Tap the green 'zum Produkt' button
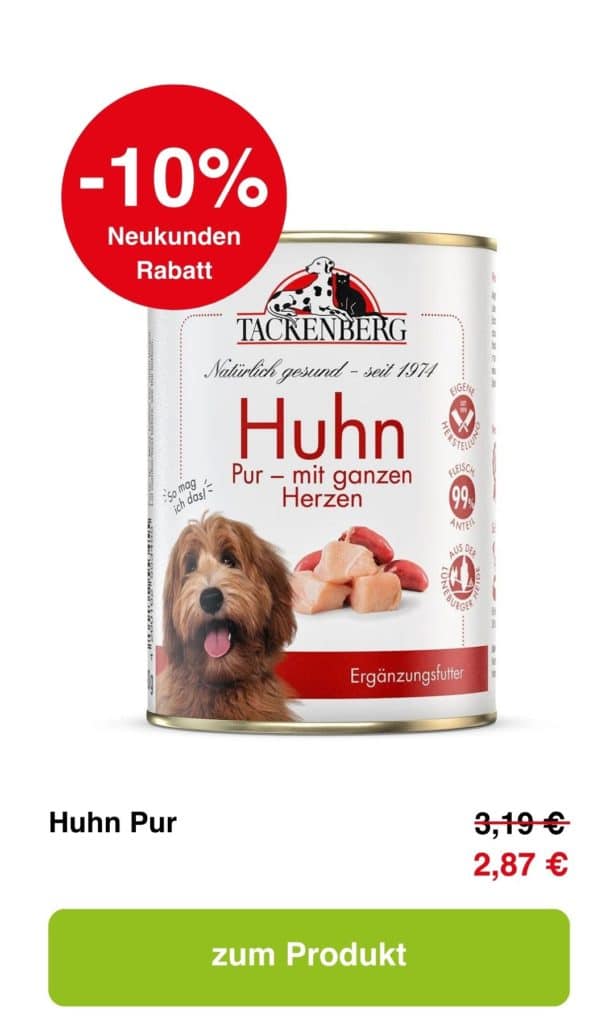The width and height of the screenshot is (614, 1024). point(308,955)
